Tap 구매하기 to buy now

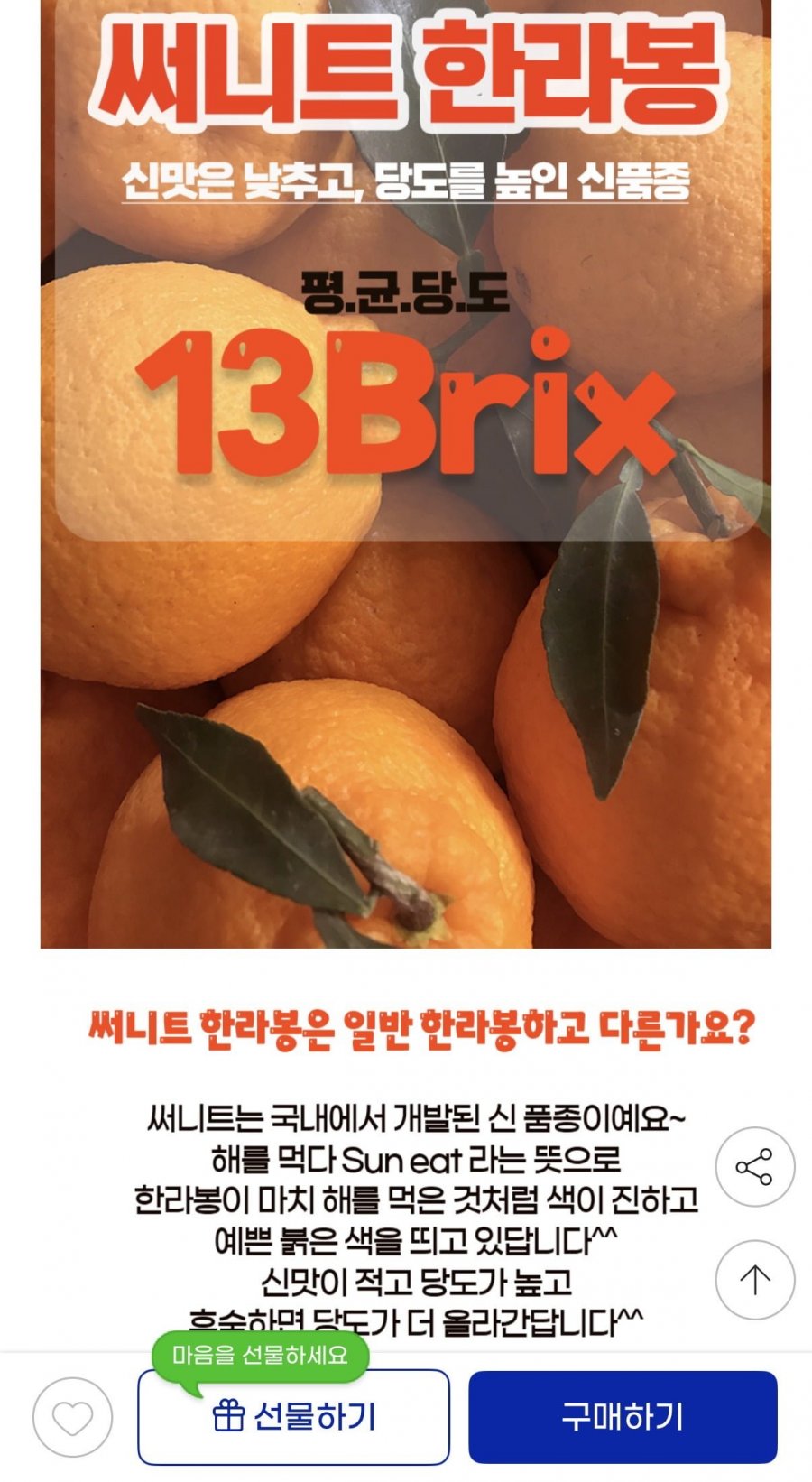point(622,1417)
